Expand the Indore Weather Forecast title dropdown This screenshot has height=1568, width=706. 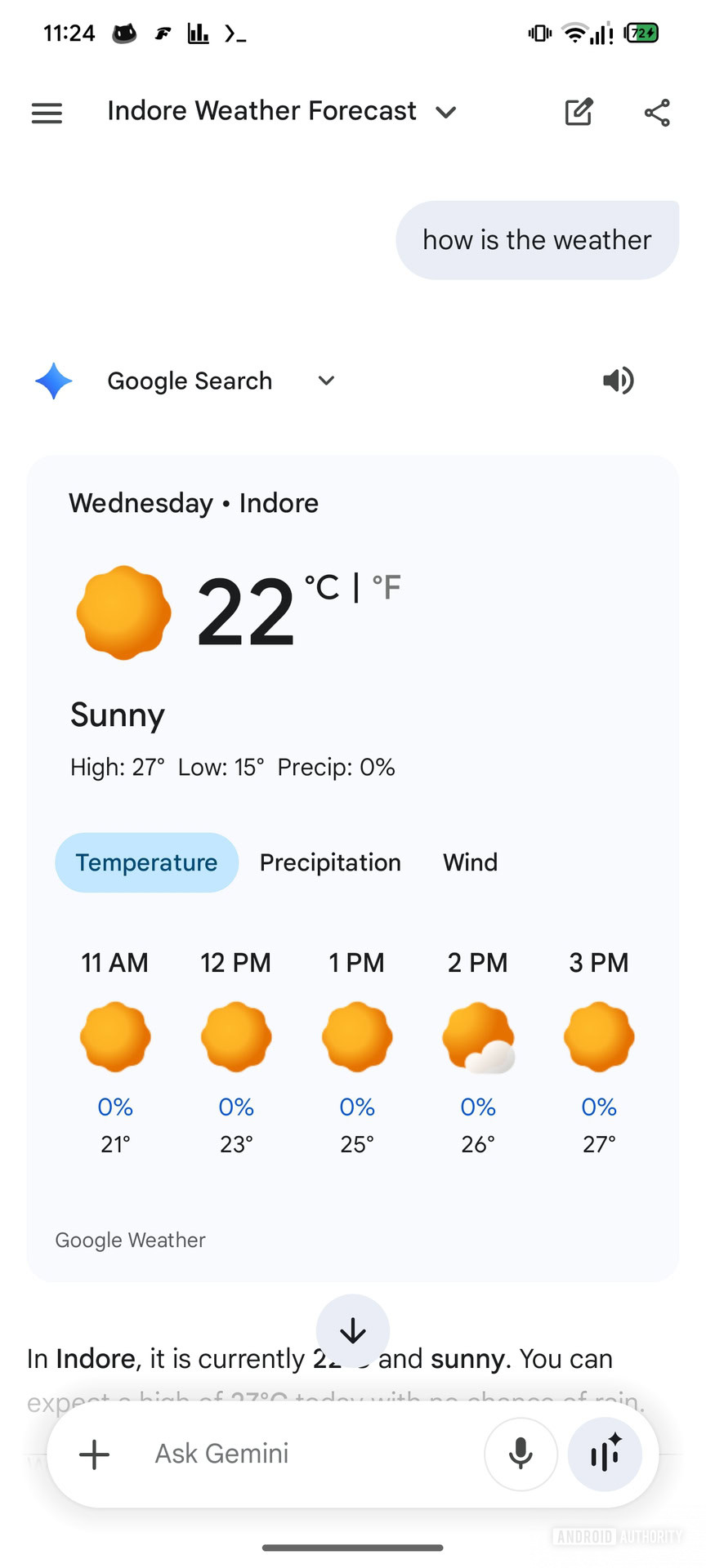pyautogui.click(x=445, y=112)
